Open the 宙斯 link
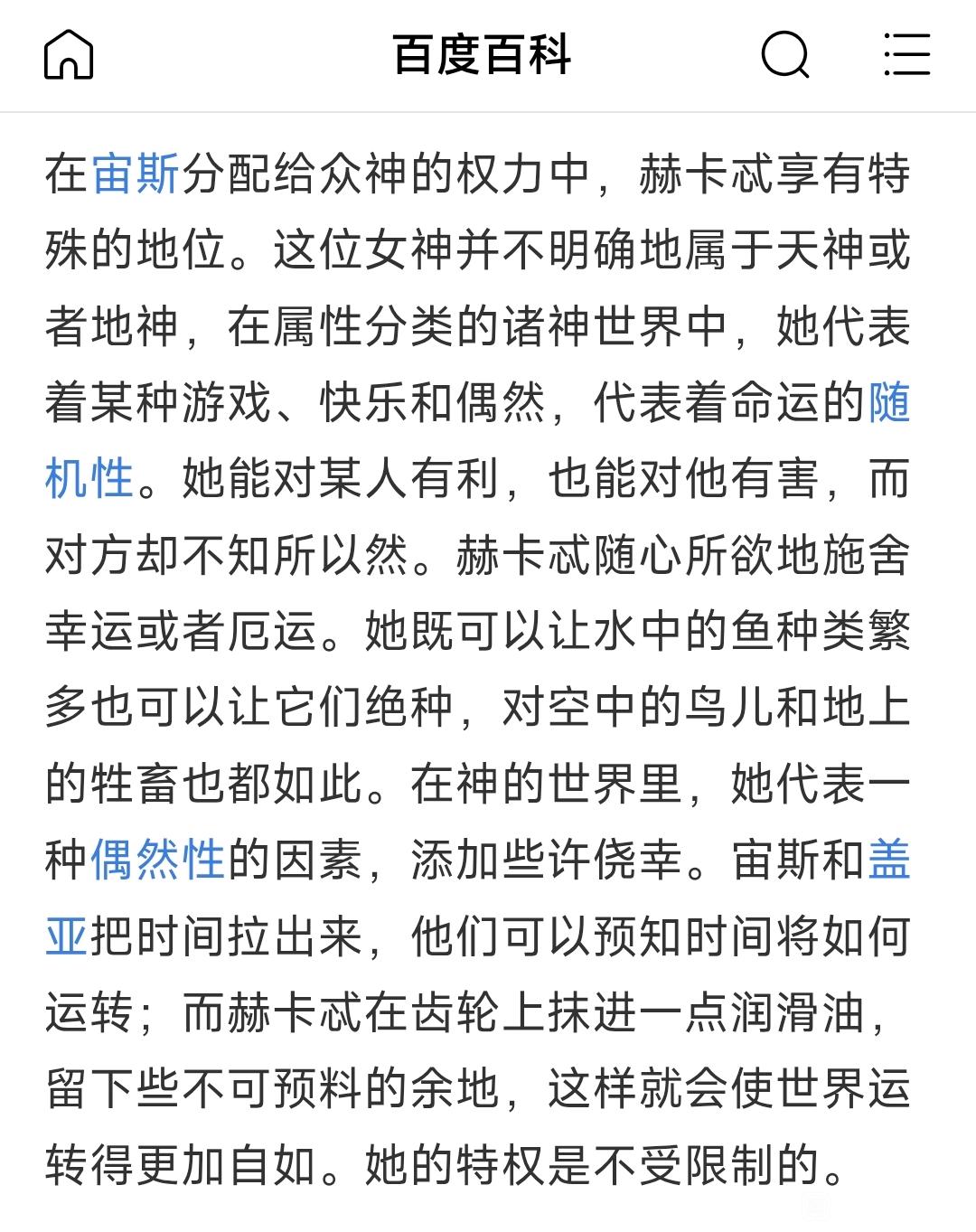The width and height of the screenshot is (976, 1232). click(x=136, y=174)
